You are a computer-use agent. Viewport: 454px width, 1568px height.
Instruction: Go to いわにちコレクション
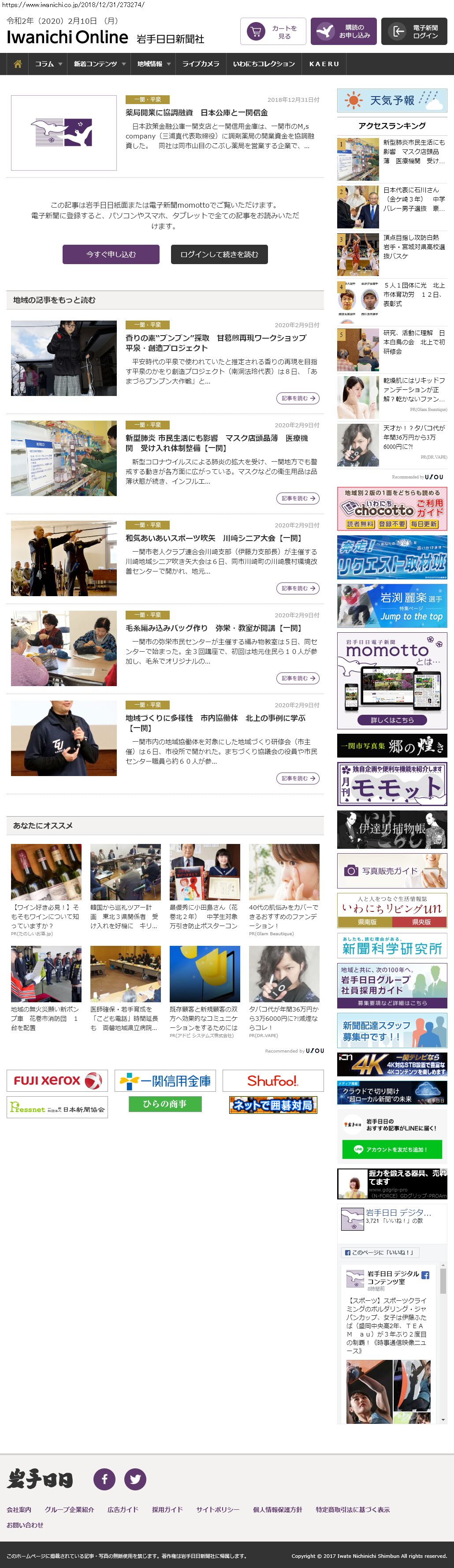pyautogui.click(x=264, y=64)
